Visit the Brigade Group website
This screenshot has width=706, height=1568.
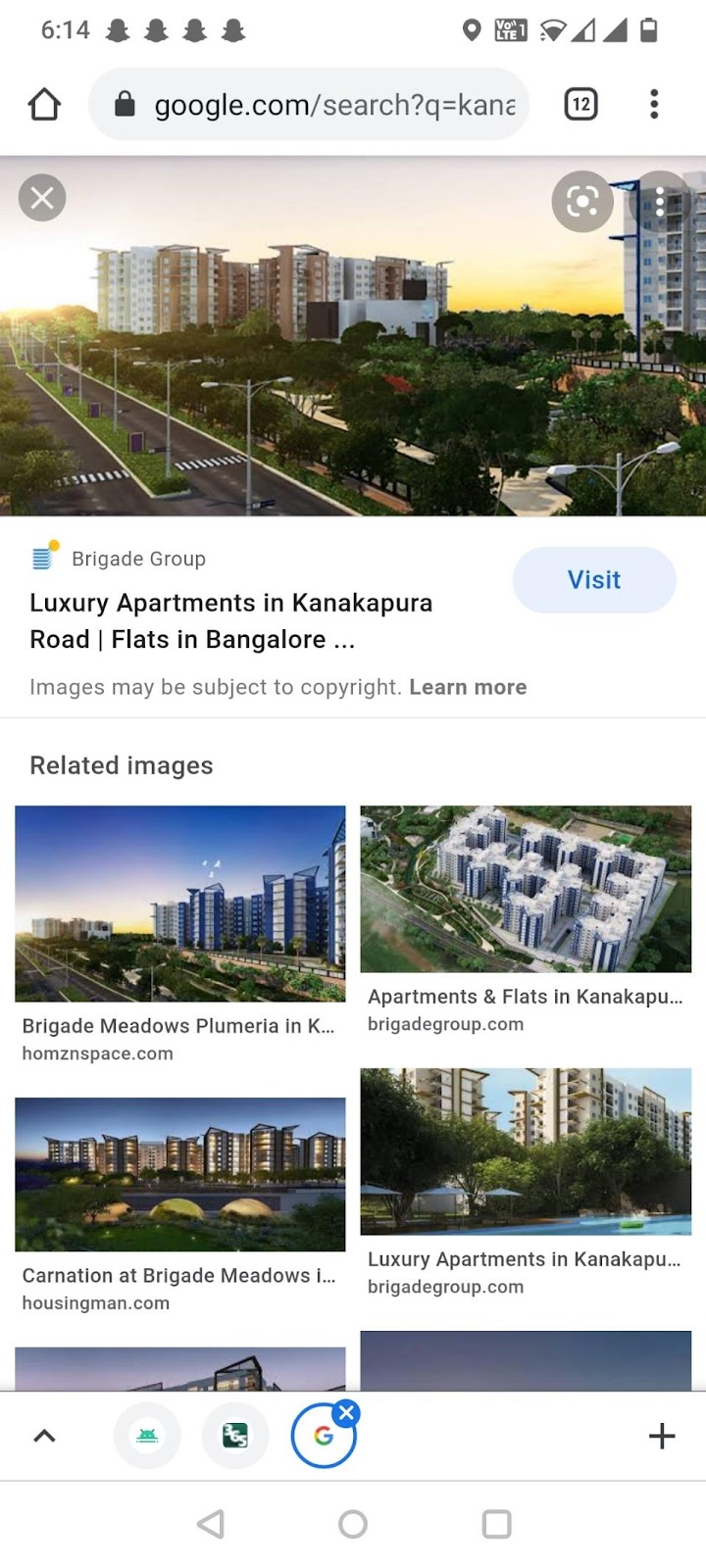(594, 580)
